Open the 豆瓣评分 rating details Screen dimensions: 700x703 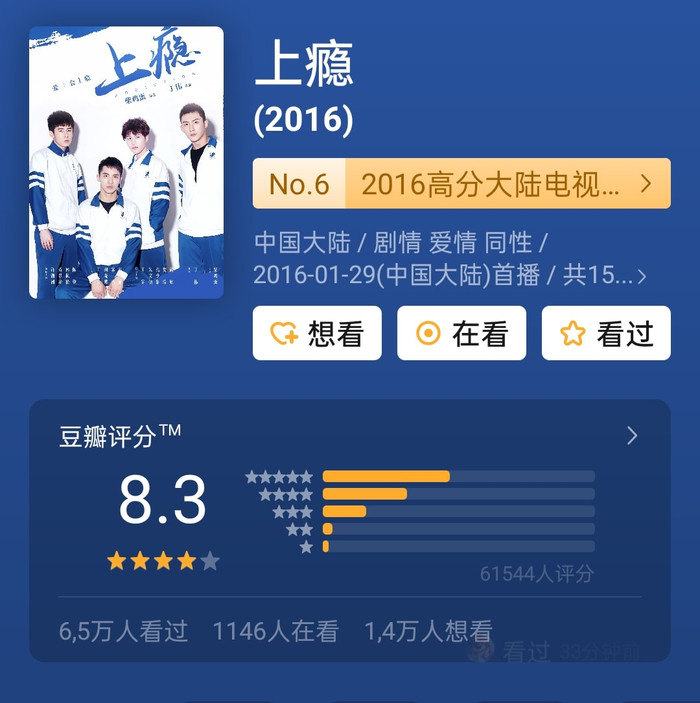click(631, 435)
